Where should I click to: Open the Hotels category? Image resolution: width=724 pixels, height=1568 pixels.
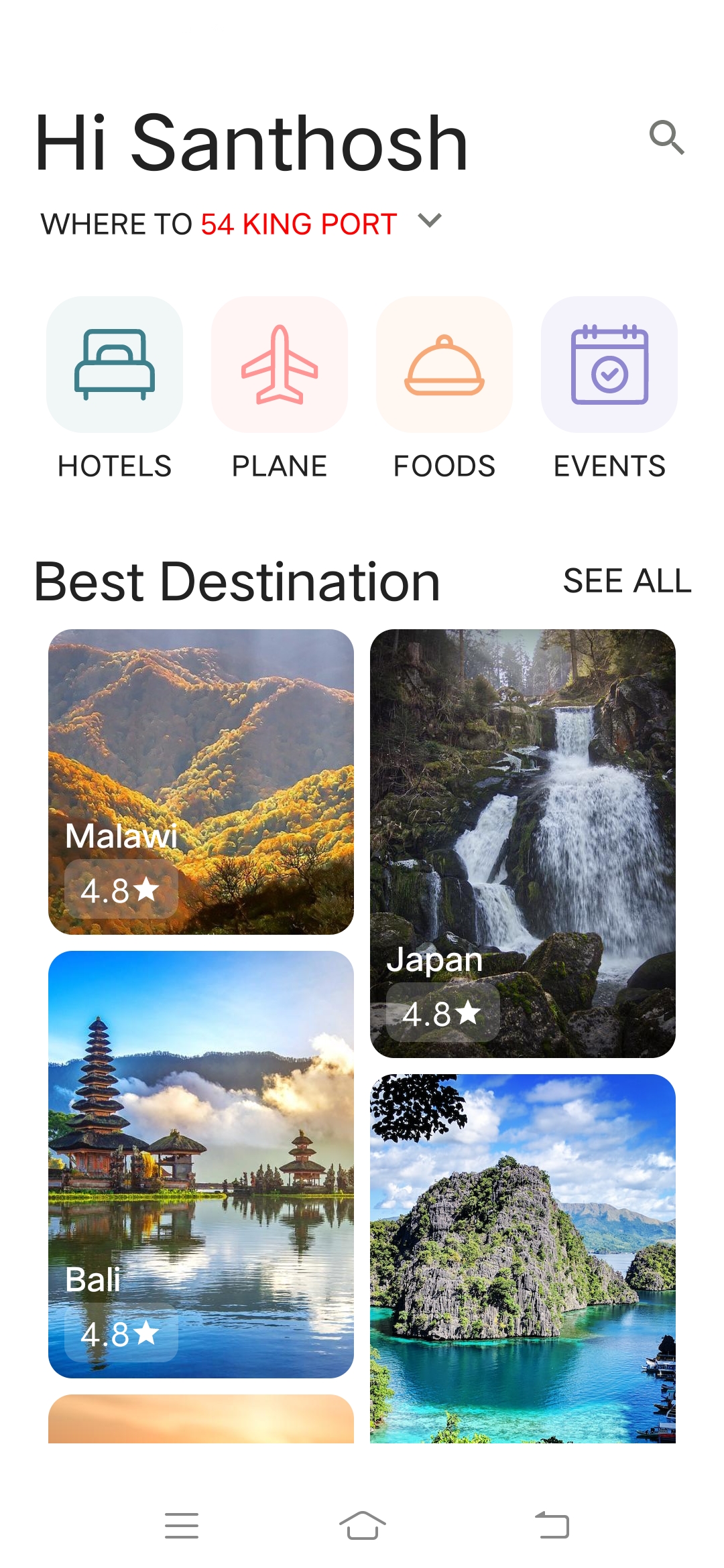tap(115, 365)
